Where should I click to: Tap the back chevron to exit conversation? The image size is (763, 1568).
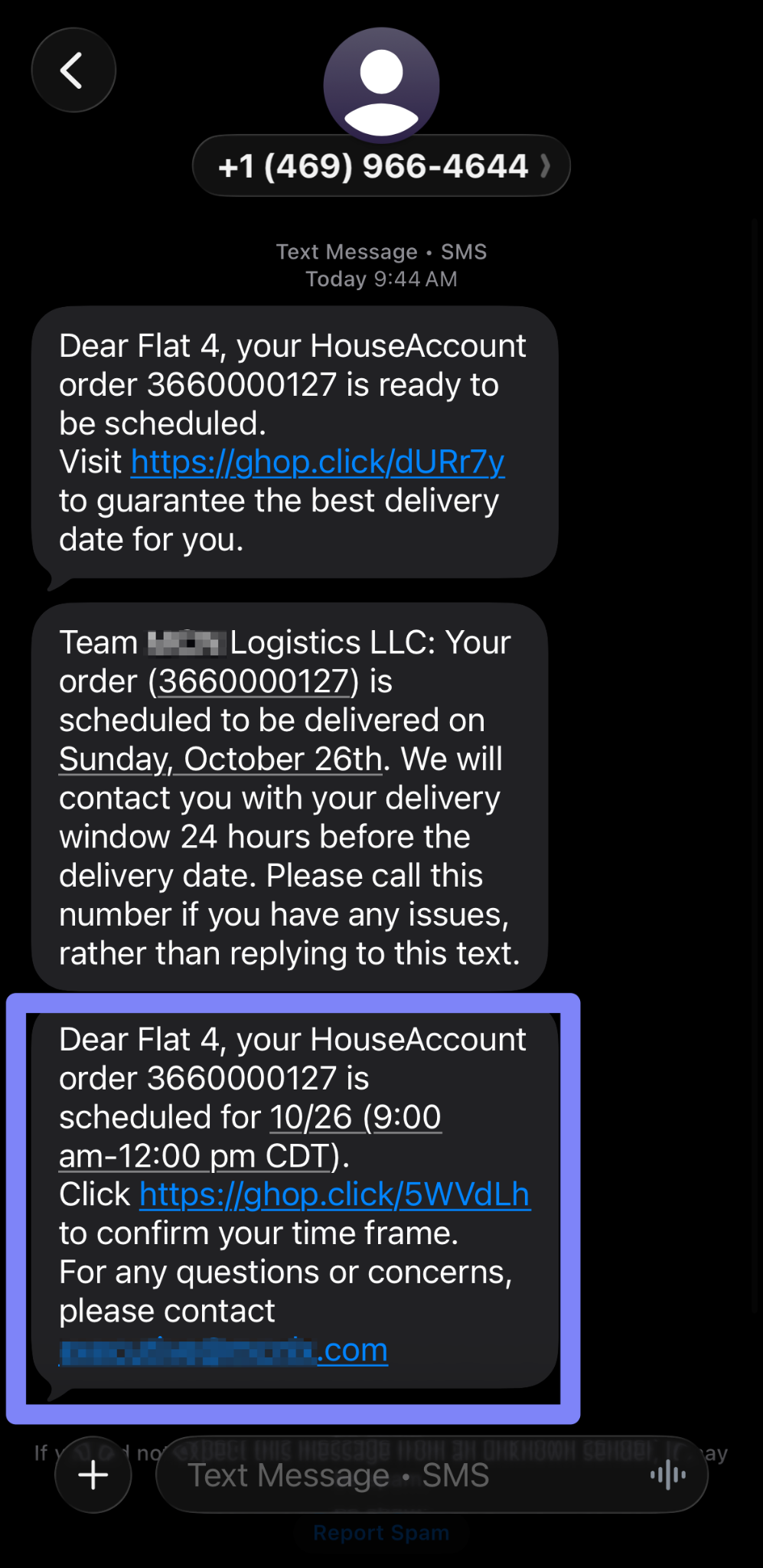[73, 69]
